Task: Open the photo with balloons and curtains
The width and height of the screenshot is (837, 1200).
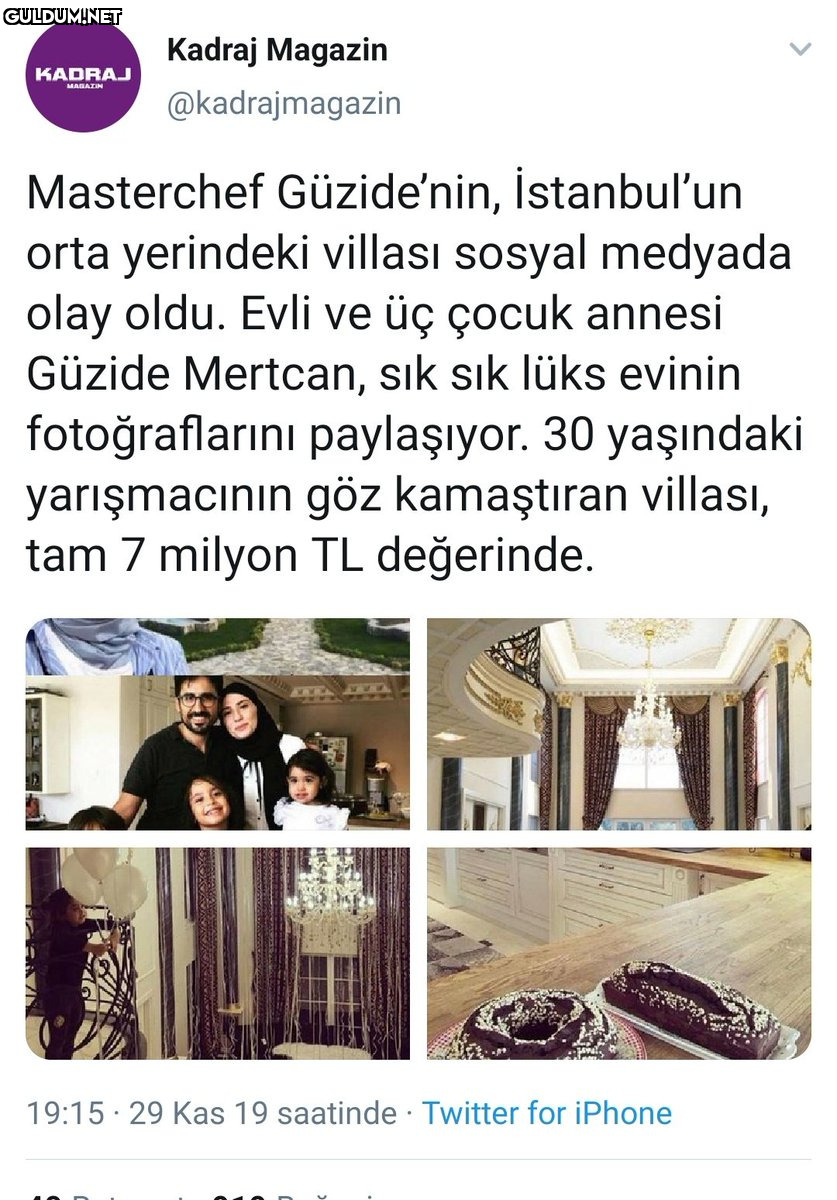Action: (218, 953)
